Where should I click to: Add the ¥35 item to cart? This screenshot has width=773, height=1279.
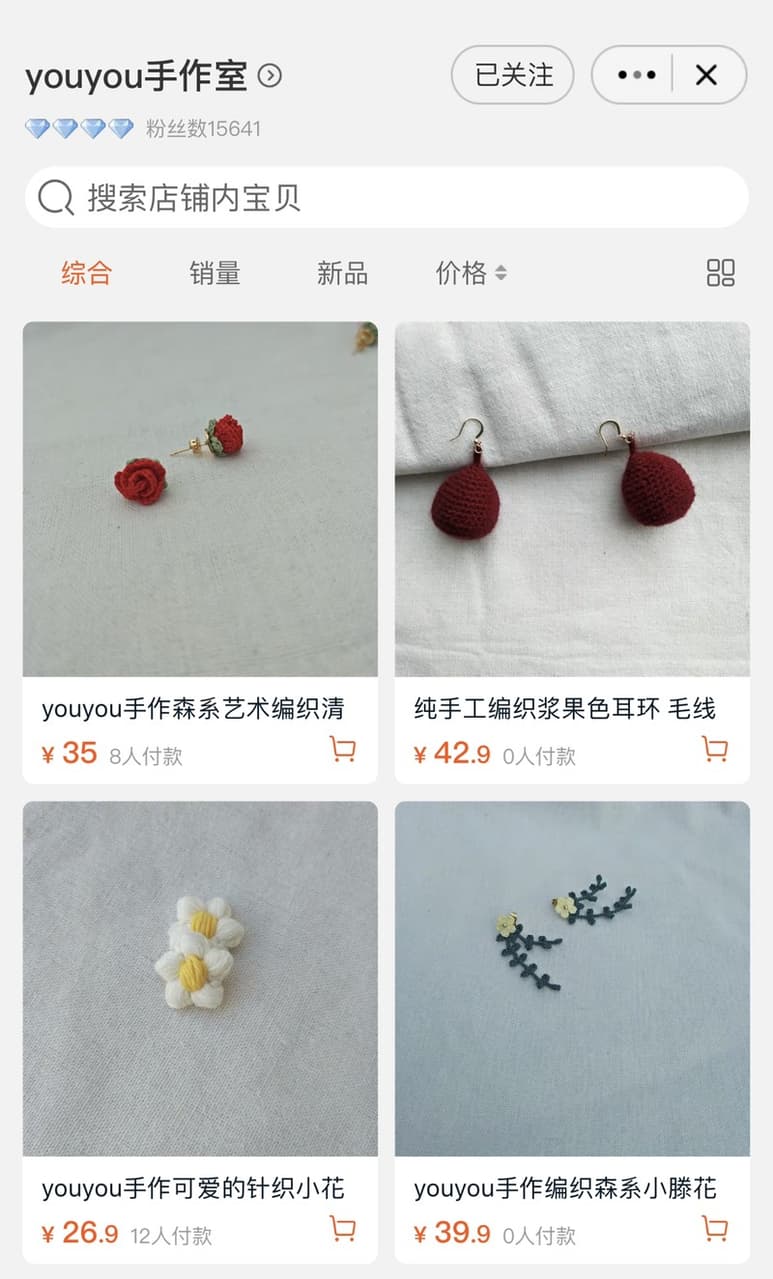coord(343,749)
